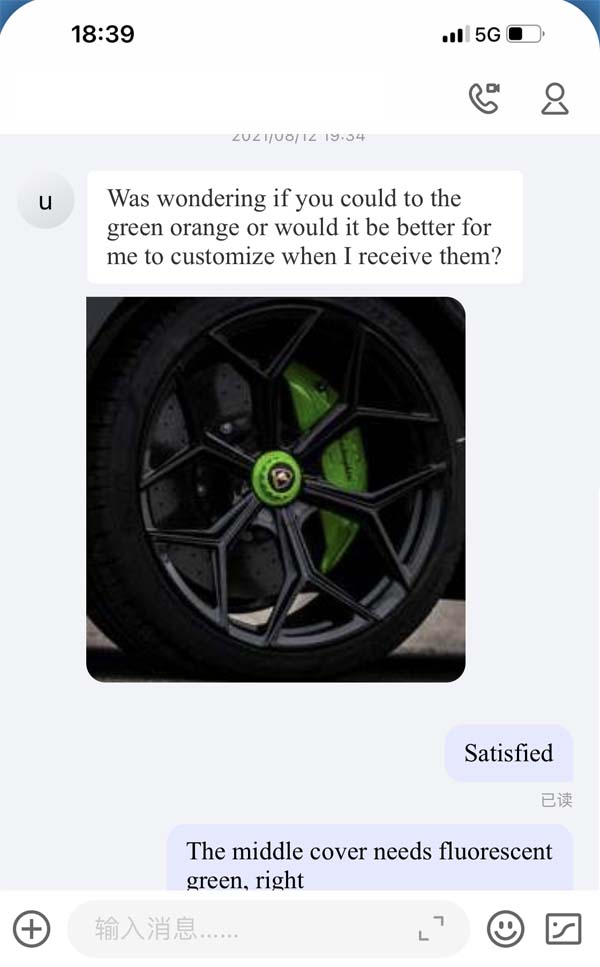This screenshot has width=600, height=967.
Task: Open the emoji picker
Action: click(x=506, y=929)
